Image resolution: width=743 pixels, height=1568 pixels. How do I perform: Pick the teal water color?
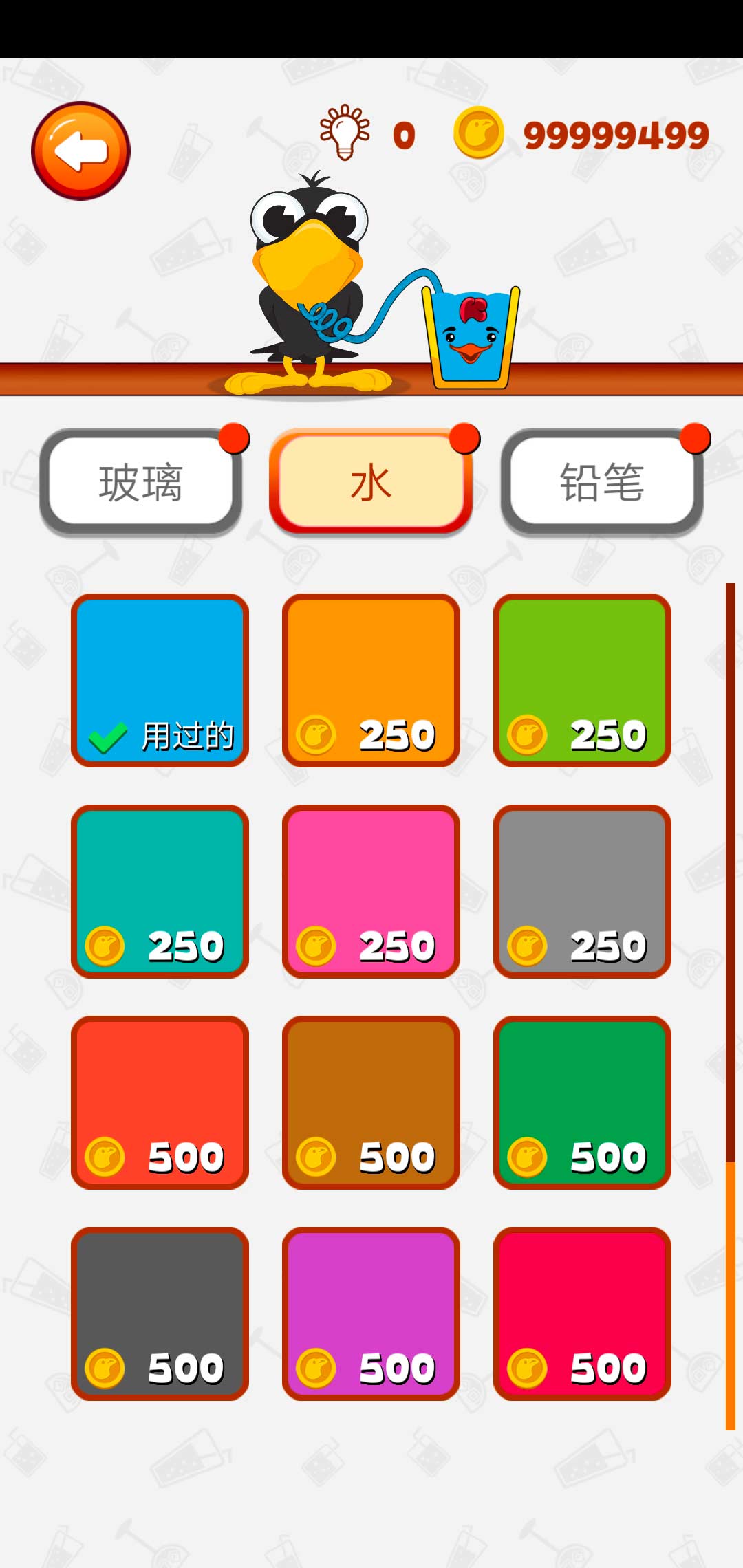(160, 891)
